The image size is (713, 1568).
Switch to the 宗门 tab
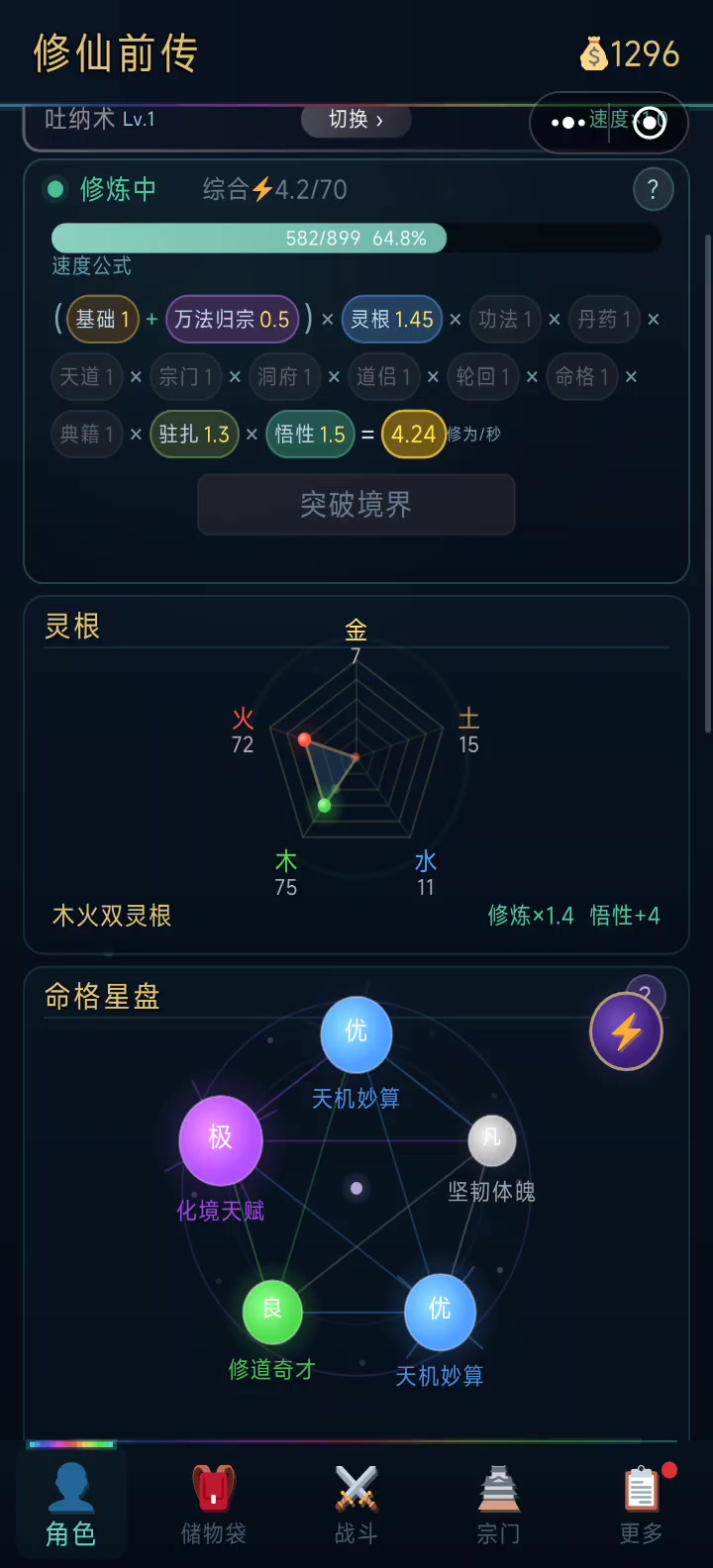498,1505
